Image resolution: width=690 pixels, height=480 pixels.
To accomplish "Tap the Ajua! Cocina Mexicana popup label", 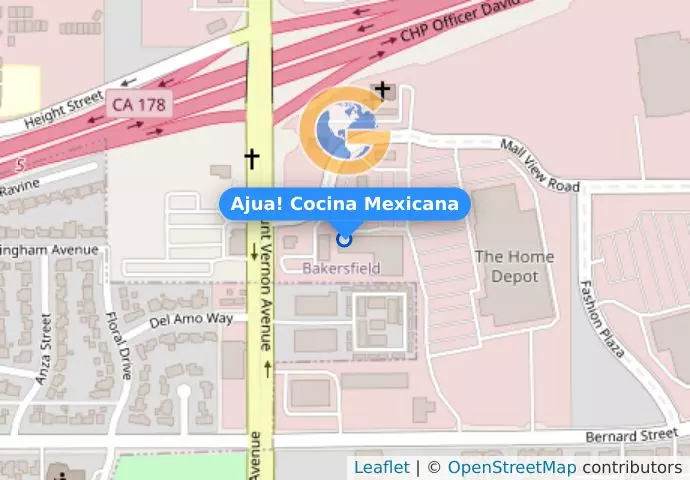I will click(x=345, y=204).
